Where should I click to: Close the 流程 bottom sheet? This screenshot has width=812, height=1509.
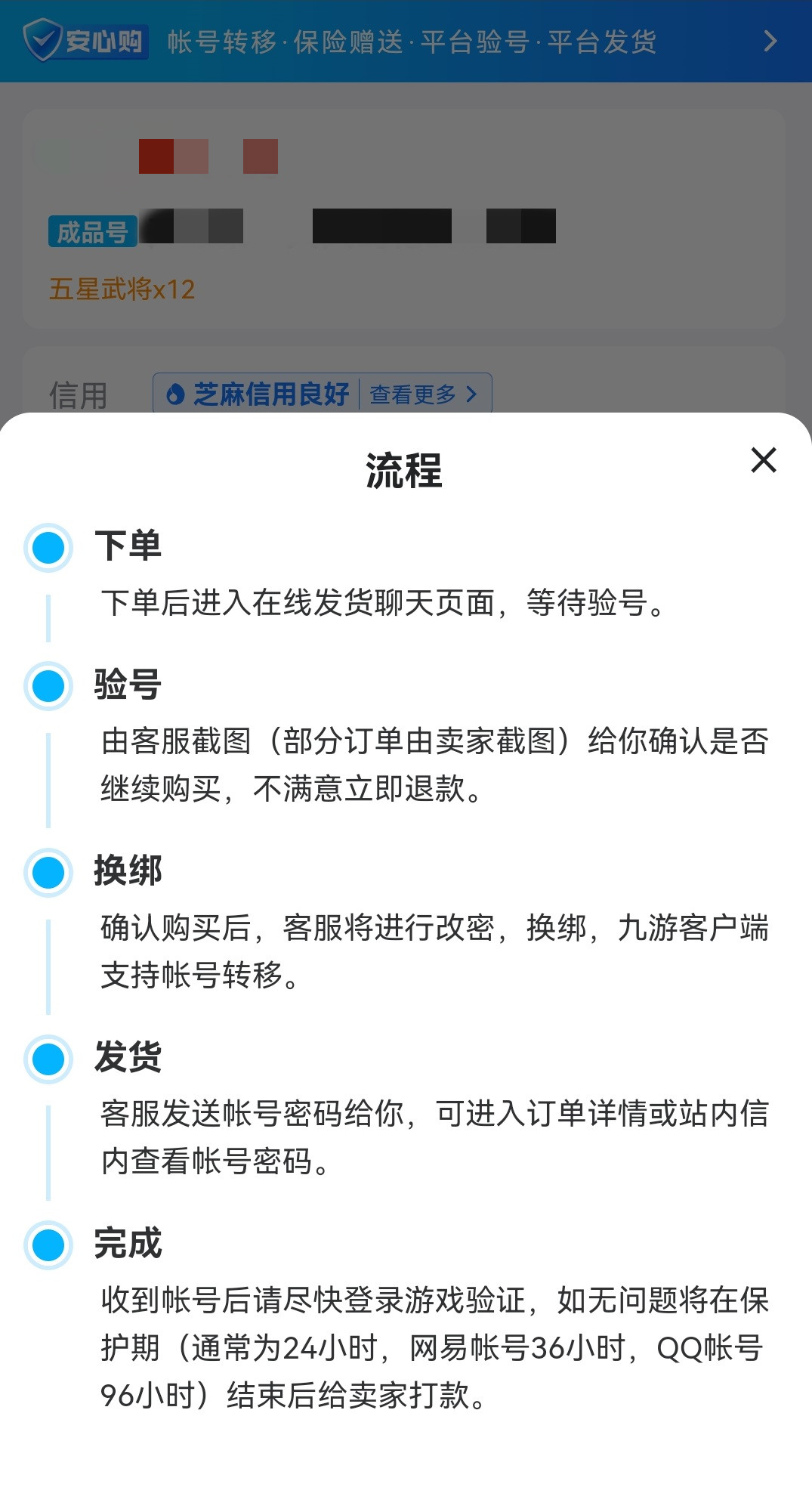(764, 459)
